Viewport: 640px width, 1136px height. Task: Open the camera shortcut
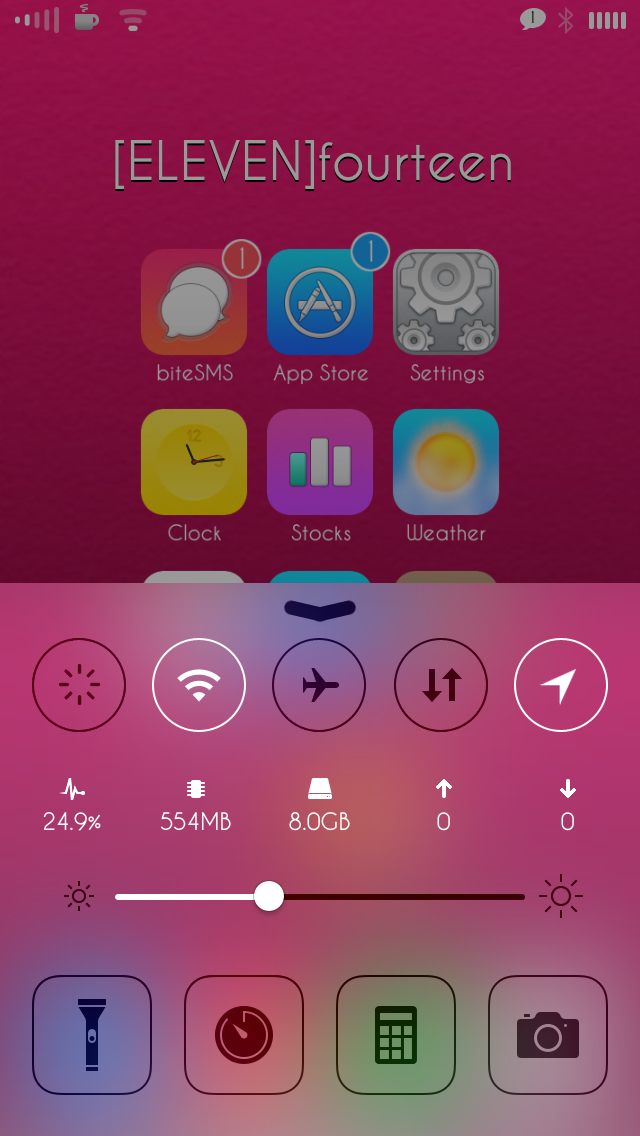(548, 1035)
